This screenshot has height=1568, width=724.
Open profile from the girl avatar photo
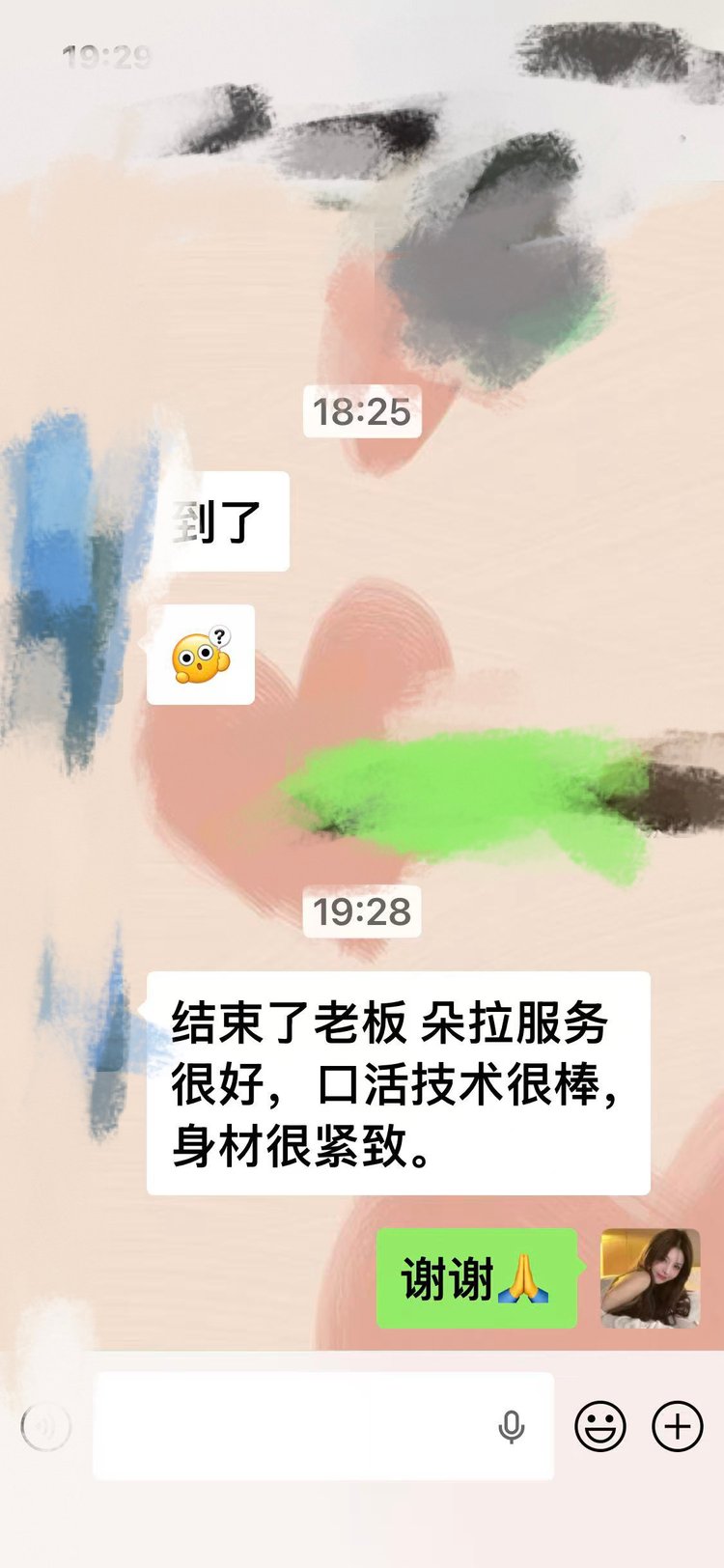click(651, 1278)
